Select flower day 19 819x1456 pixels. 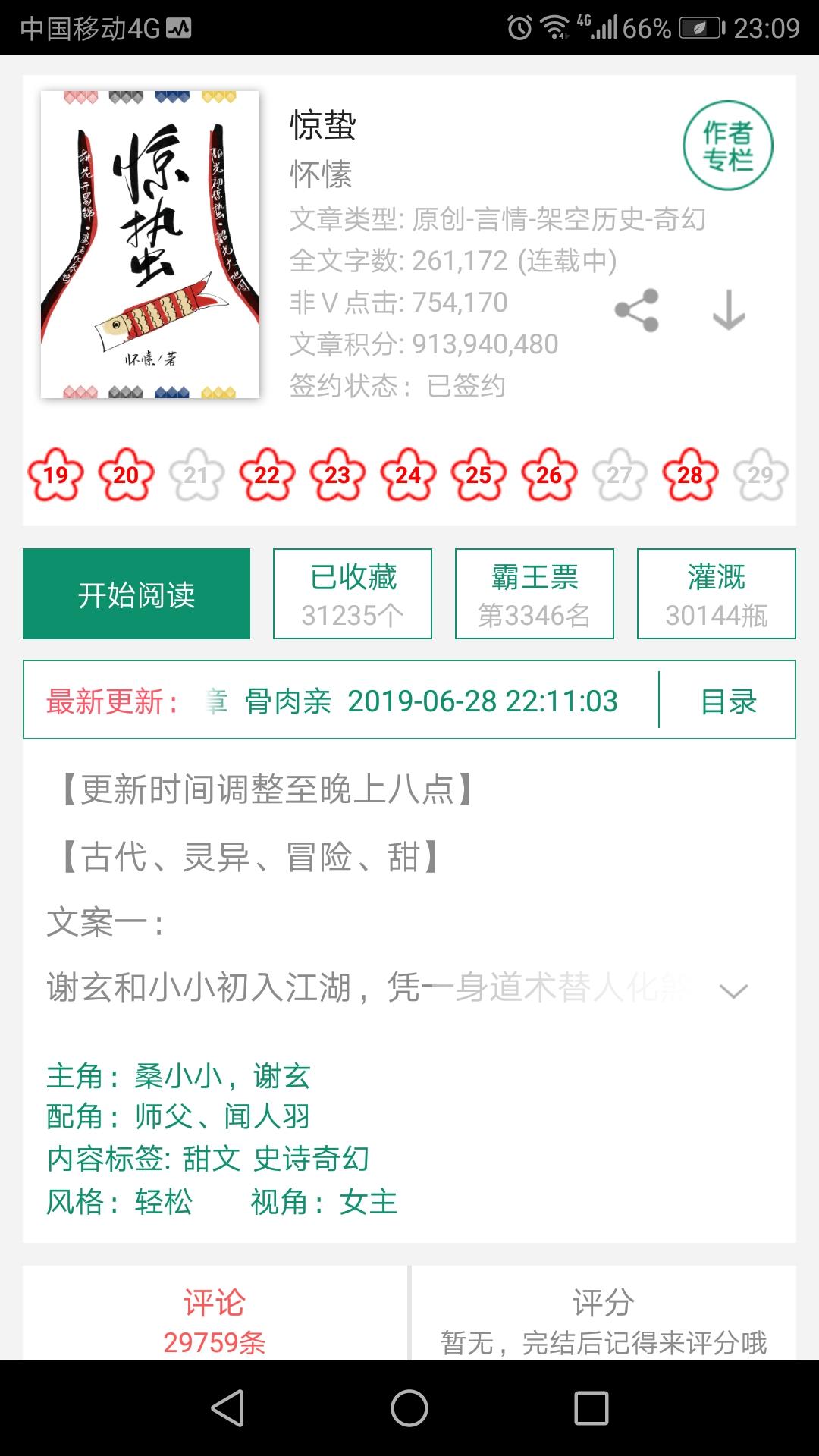coord(55,475)
